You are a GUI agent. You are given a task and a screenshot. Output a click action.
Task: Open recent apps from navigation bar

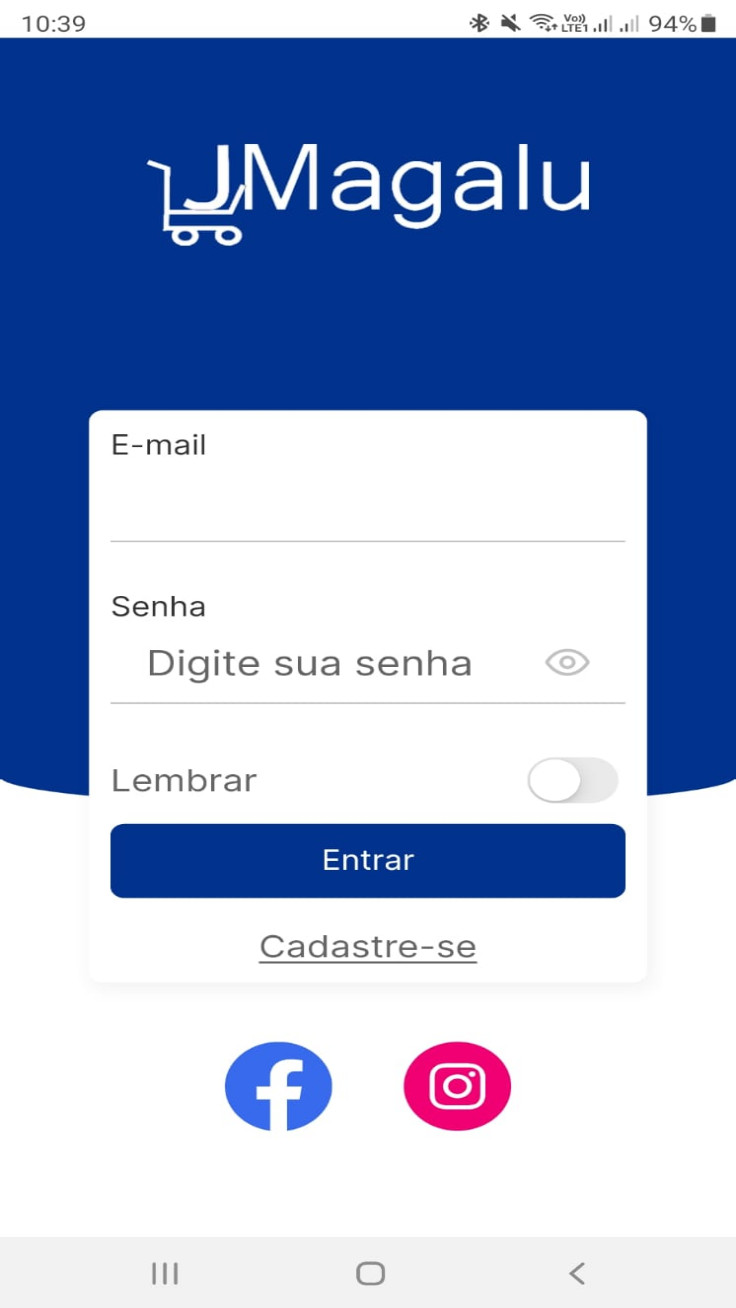click(164, 1273)
